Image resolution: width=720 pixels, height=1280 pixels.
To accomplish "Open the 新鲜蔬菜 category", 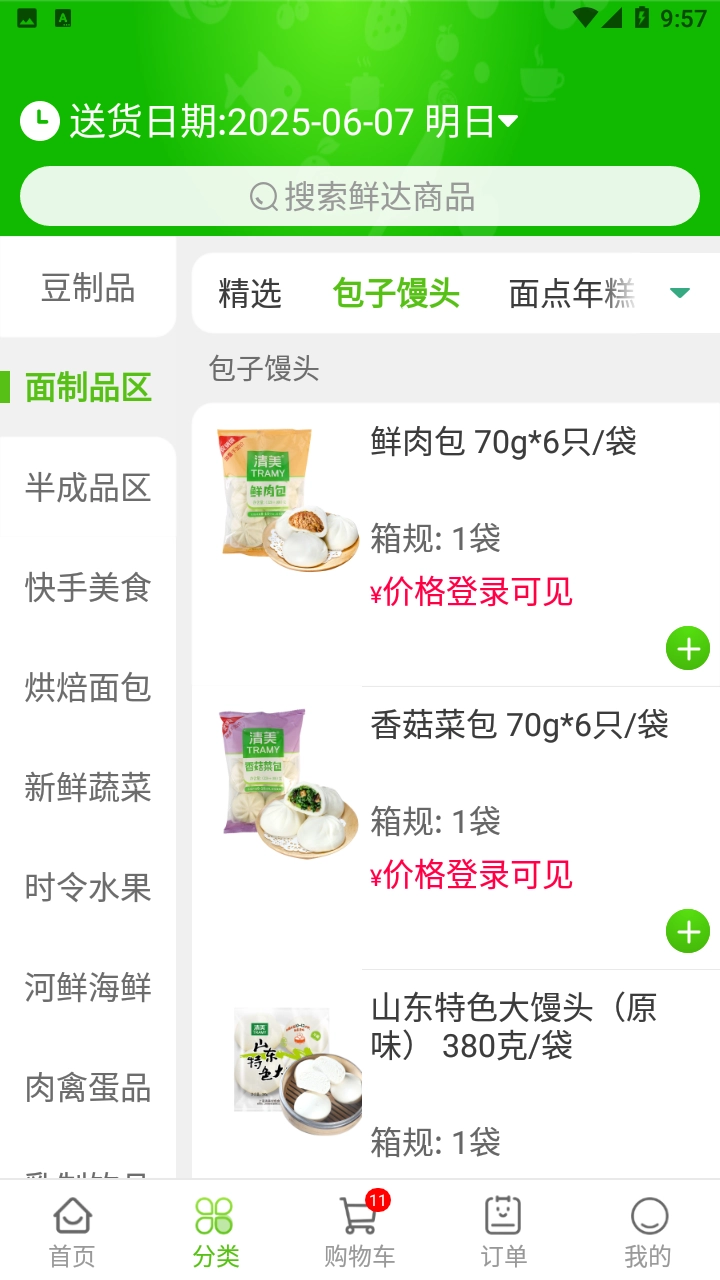I will pyautogui.click(x=88, y=787).
